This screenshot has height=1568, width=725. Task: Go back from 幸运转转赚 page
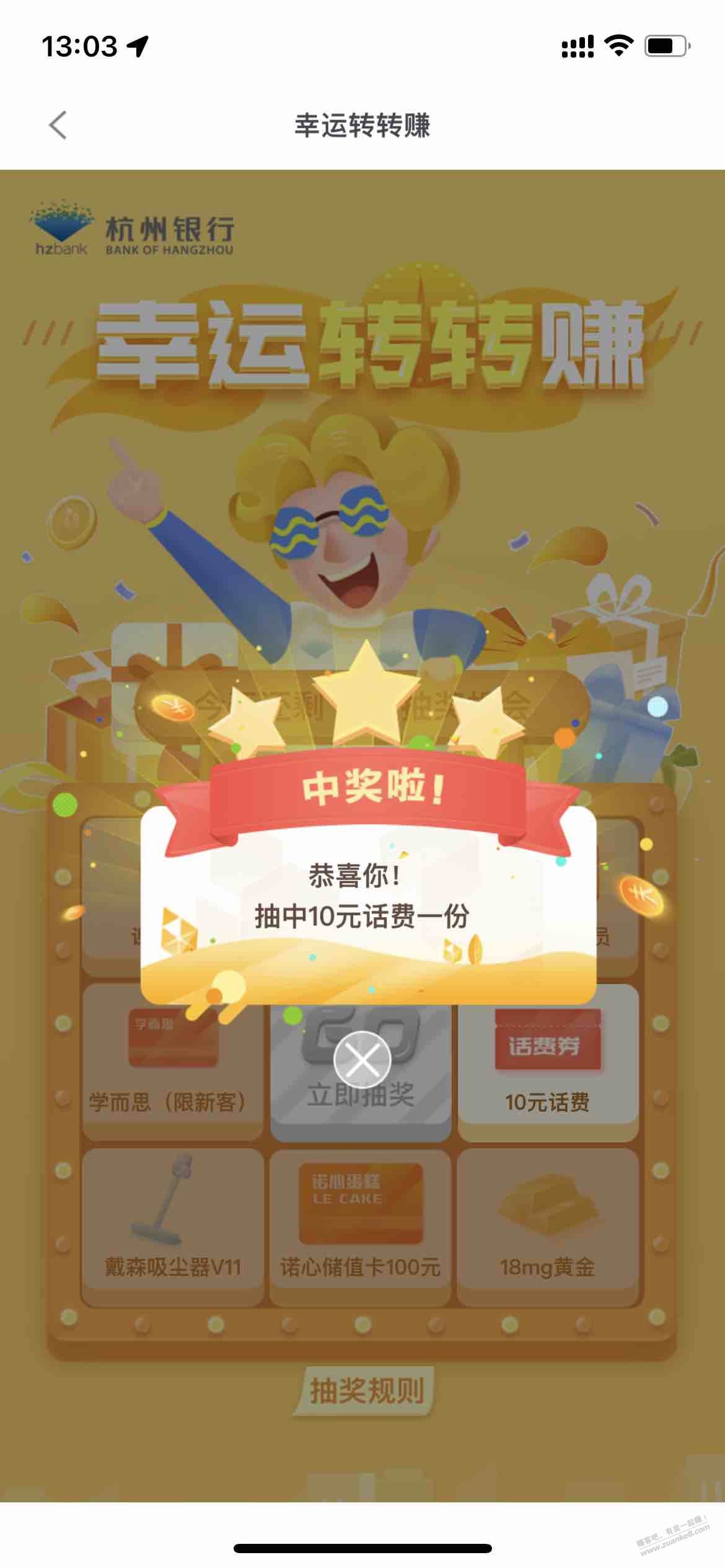click(x=58, y=126)
